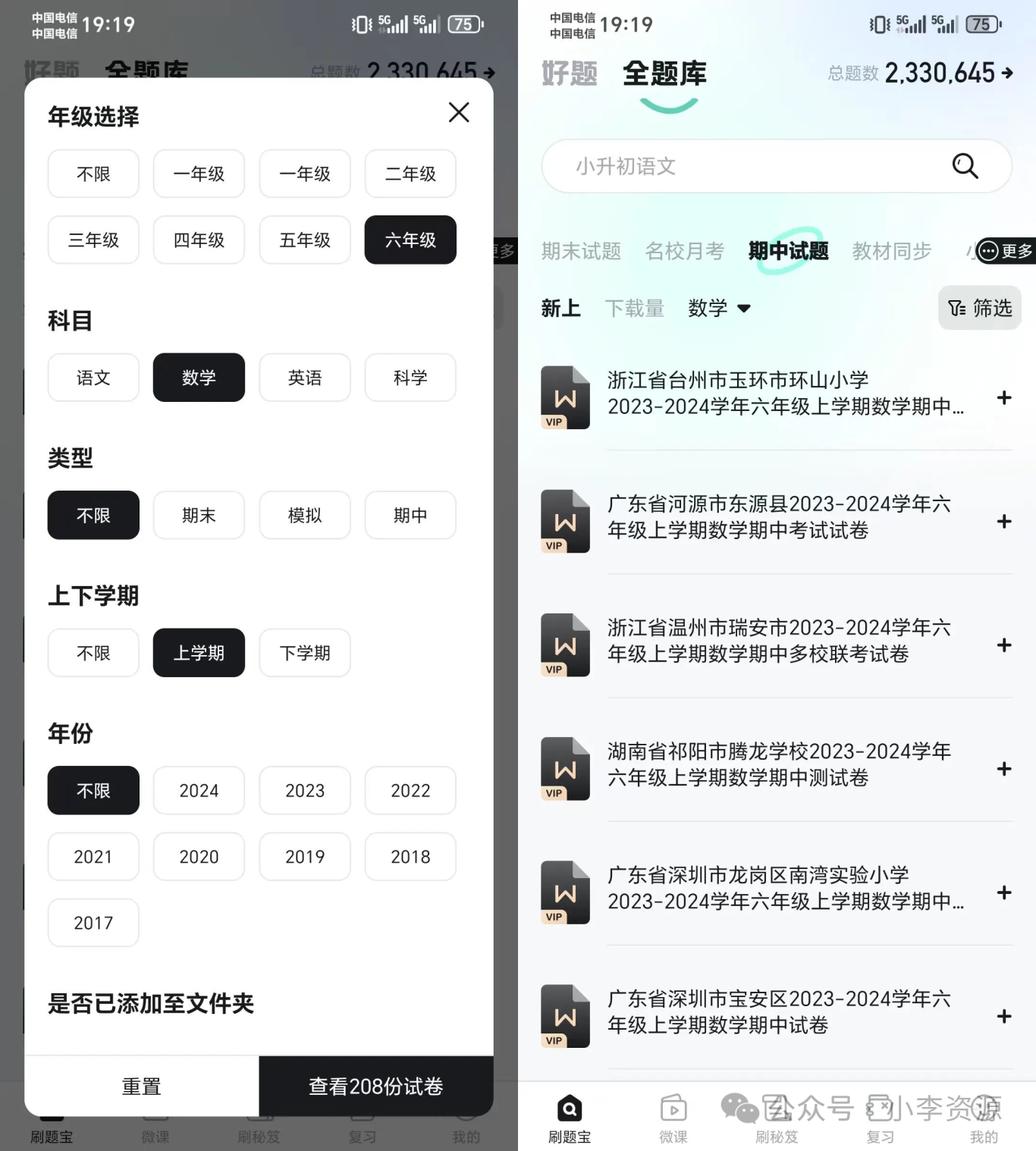Select 英语 under the subject section
The image size is (1036, 1151).
click(x=305, y=378)
